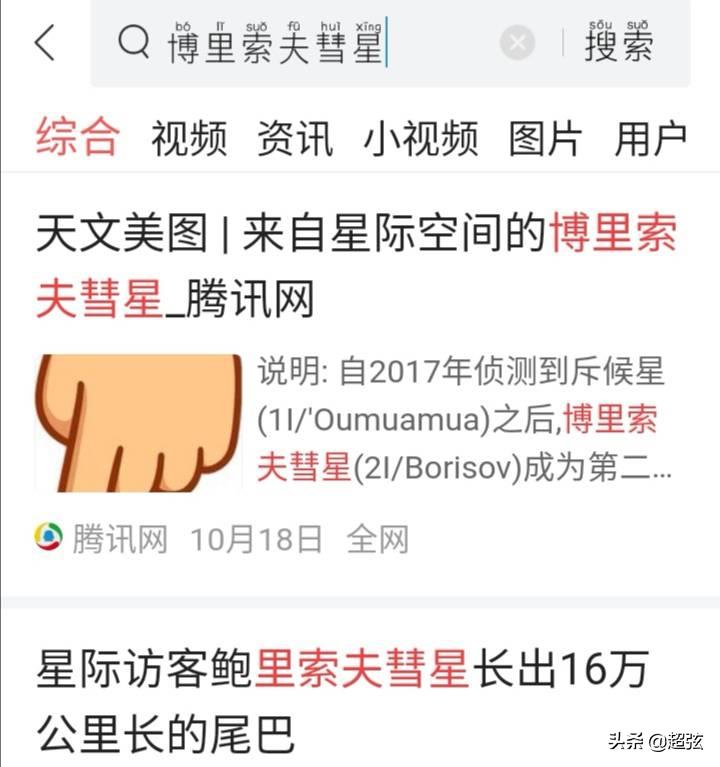This screenshot has width=720, height=767.
Task: Go back using the back arrow
Action: coord(45,43)
